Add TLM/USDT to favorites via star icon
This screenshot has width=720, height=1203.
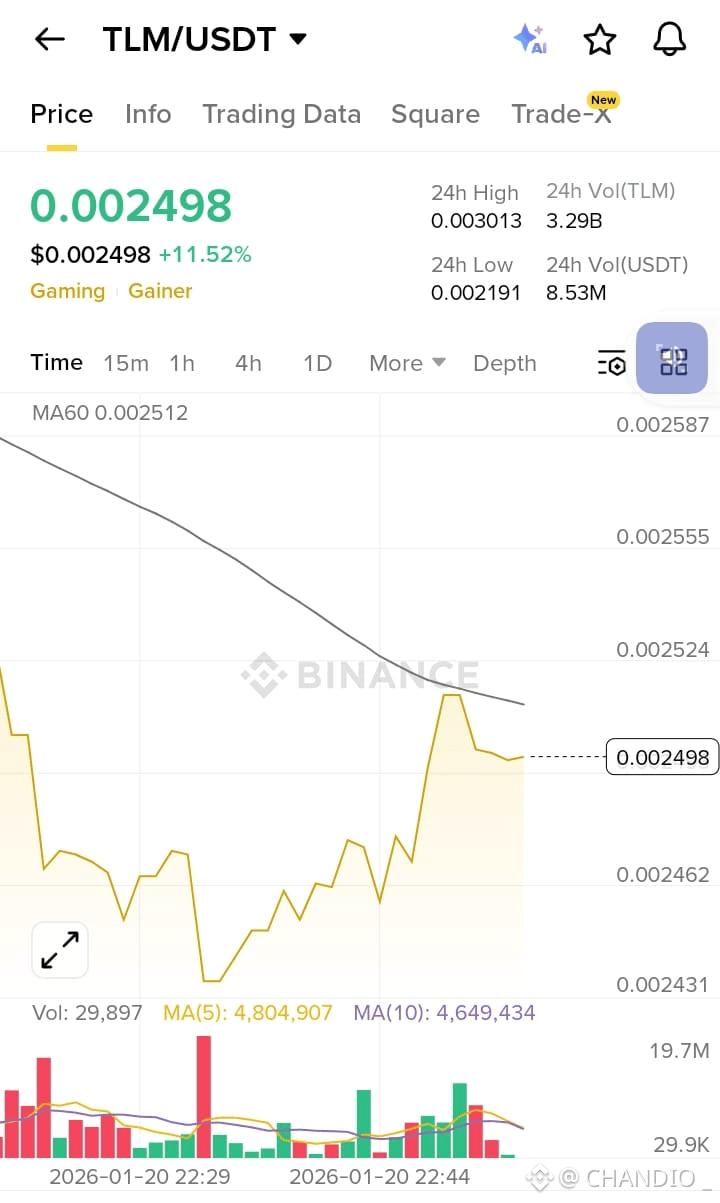[600, 39]
